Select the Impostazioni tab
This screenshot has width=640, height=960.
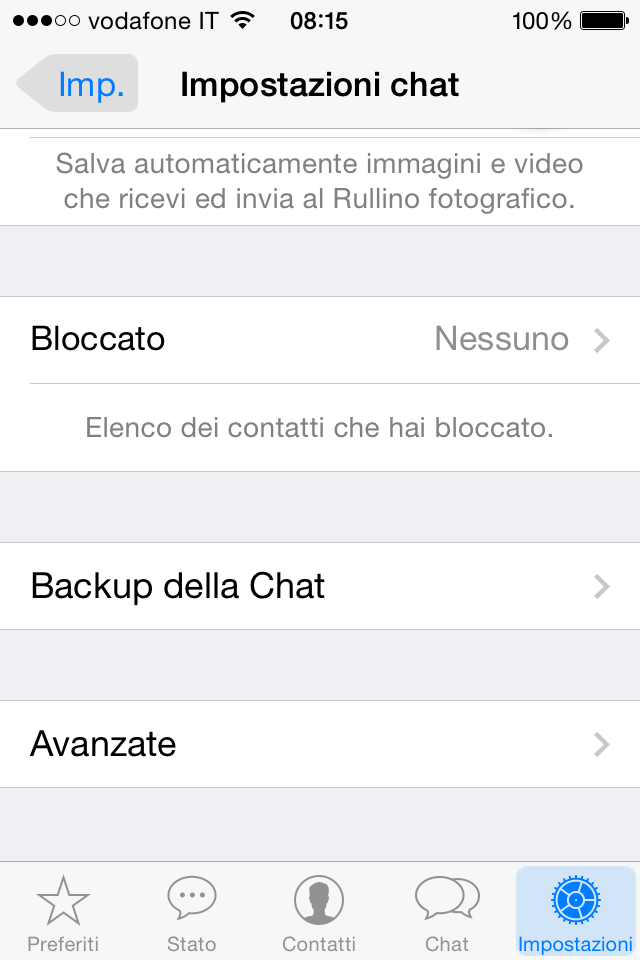point(575,912)
